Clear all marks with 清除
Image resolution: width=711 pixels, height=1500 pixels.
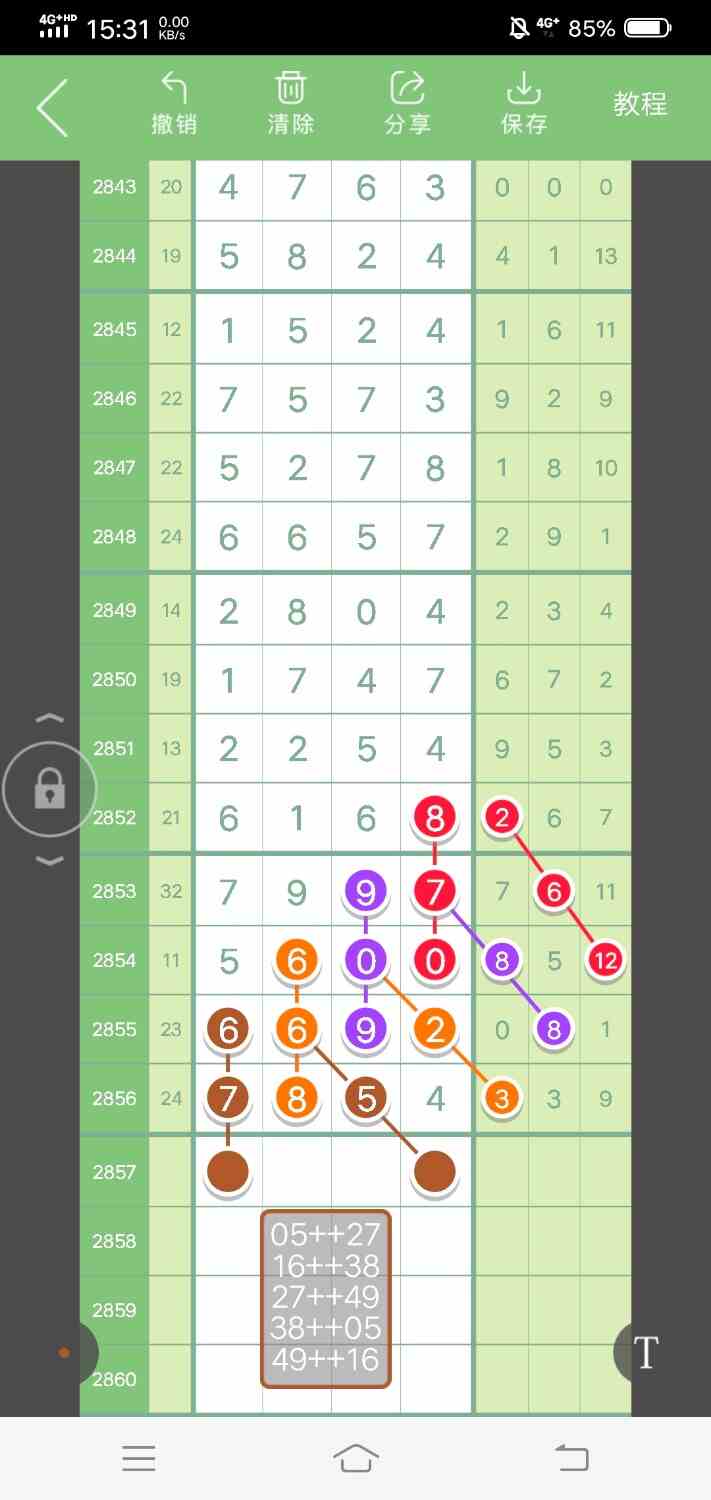pos(291,104)
